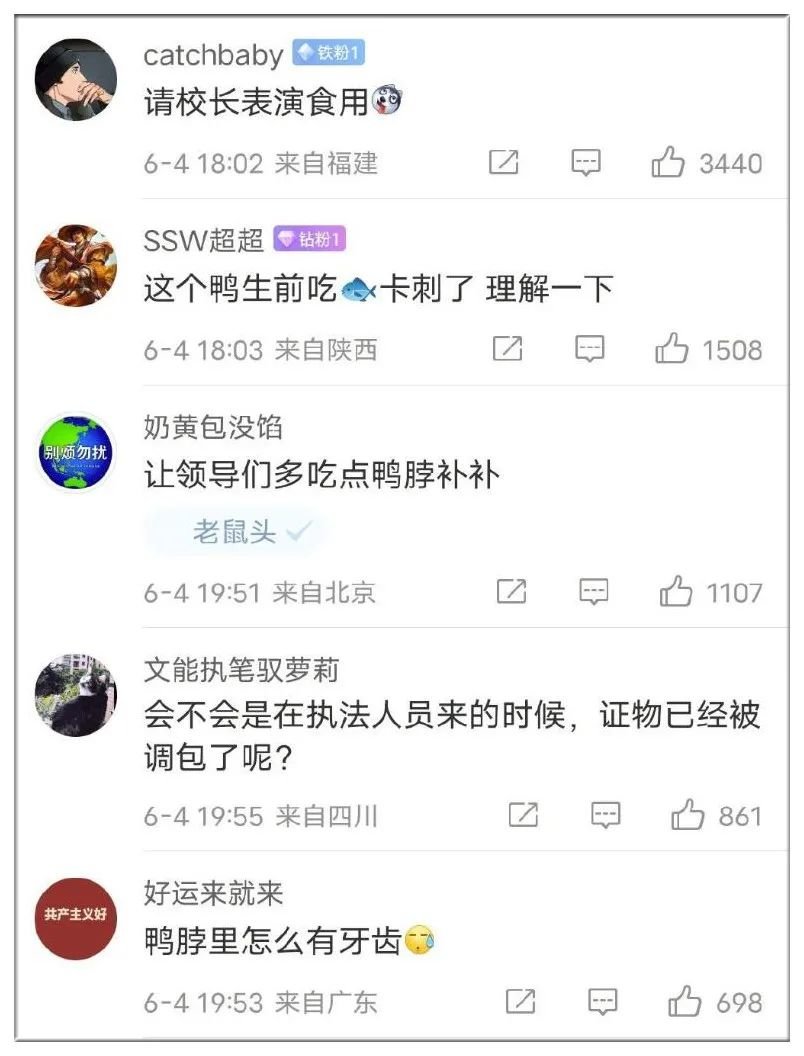Open 好运来就来's profile avatar
The height and width of the screenshot is (1056, 804).
[77, 916]
